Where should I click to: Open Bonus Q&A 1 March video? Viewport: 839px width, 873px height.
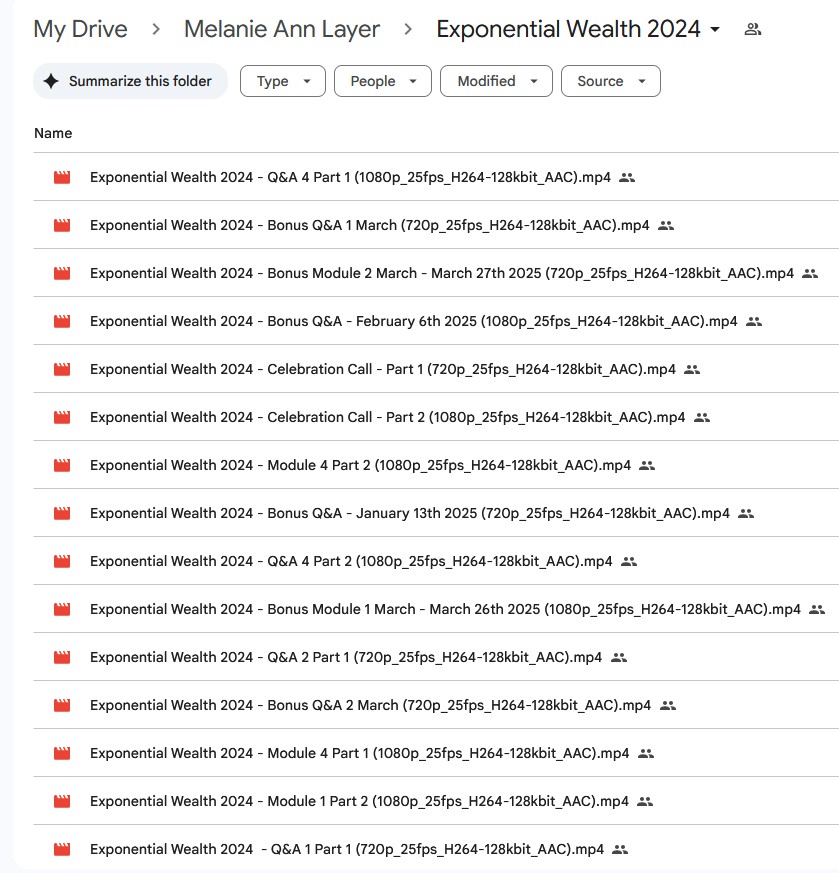pyautogui.click(x=369, y=226)
